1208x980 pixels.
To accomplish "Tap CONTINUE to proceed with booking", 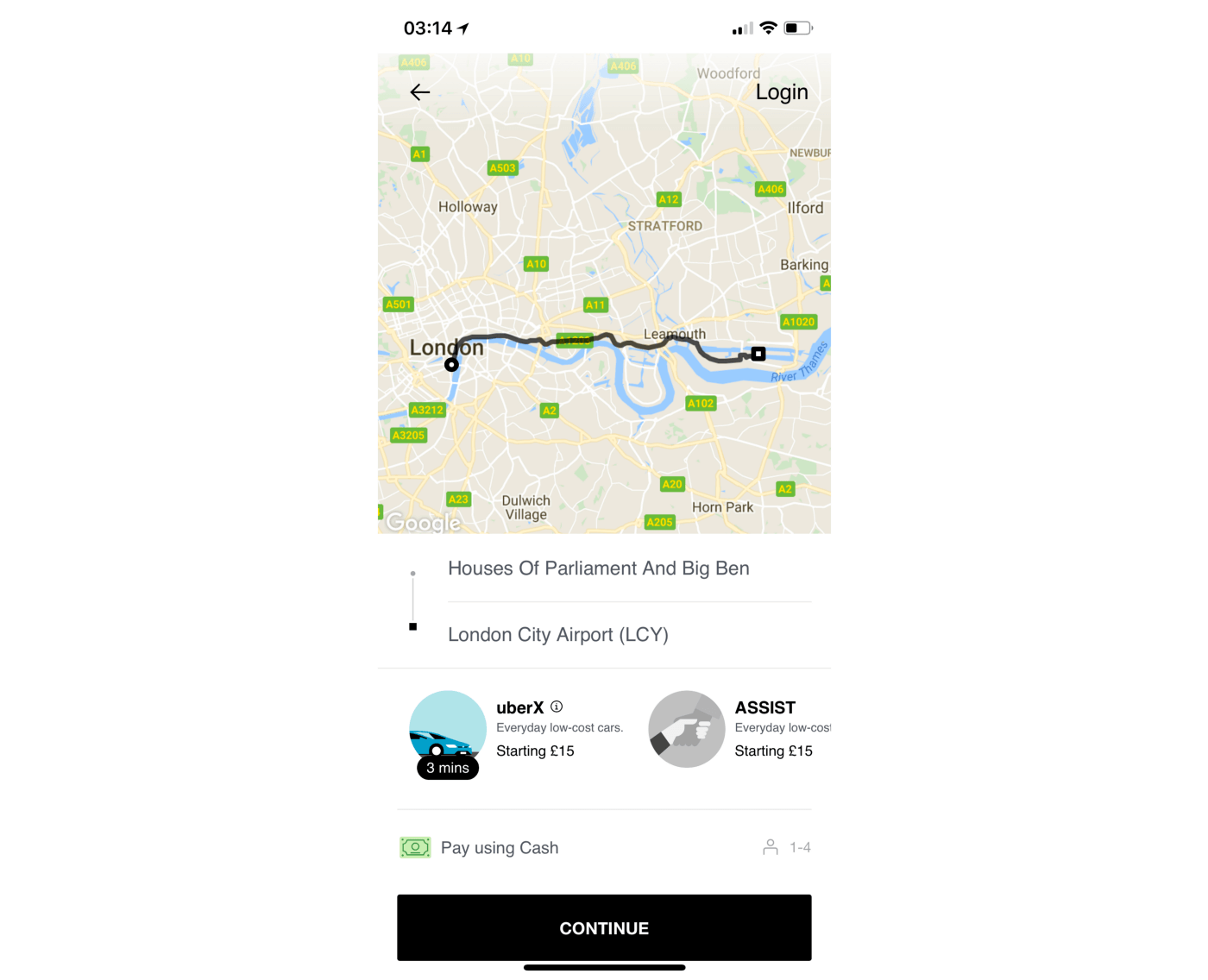I will [x=604, y=928].
